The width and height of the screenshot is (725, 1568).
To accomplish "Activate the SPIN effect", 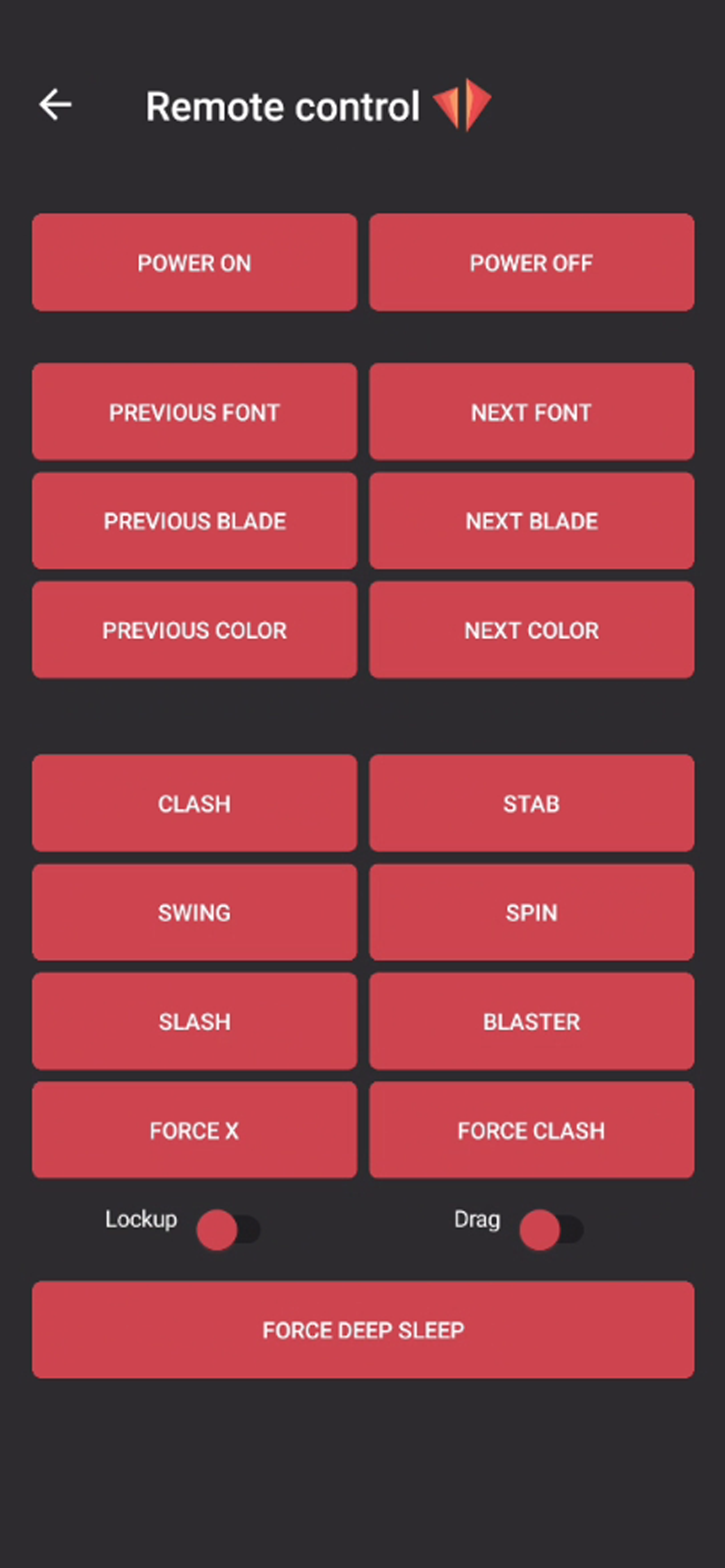I will tap(531, 912).
